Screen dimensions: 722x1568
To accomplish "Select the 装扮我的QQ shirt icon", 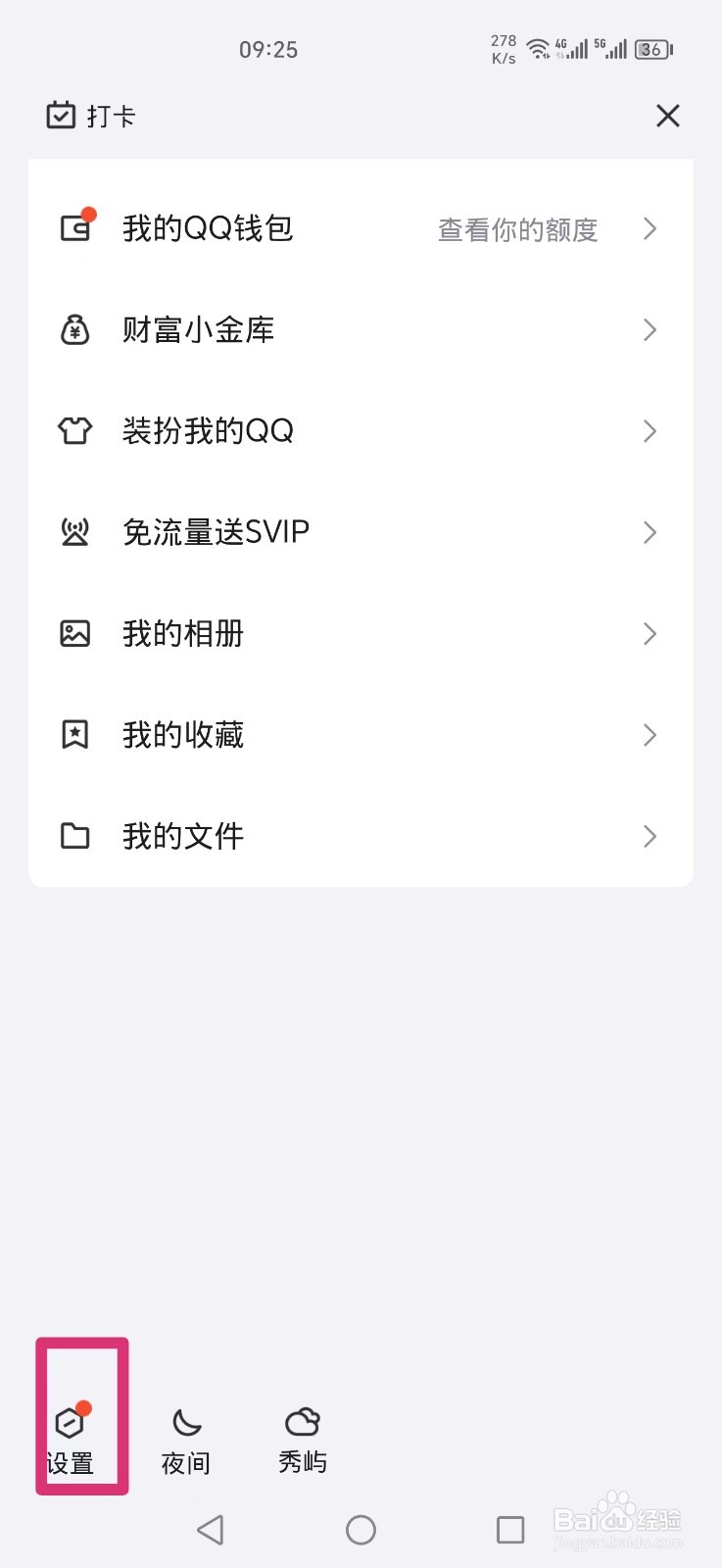I will 75,431.
